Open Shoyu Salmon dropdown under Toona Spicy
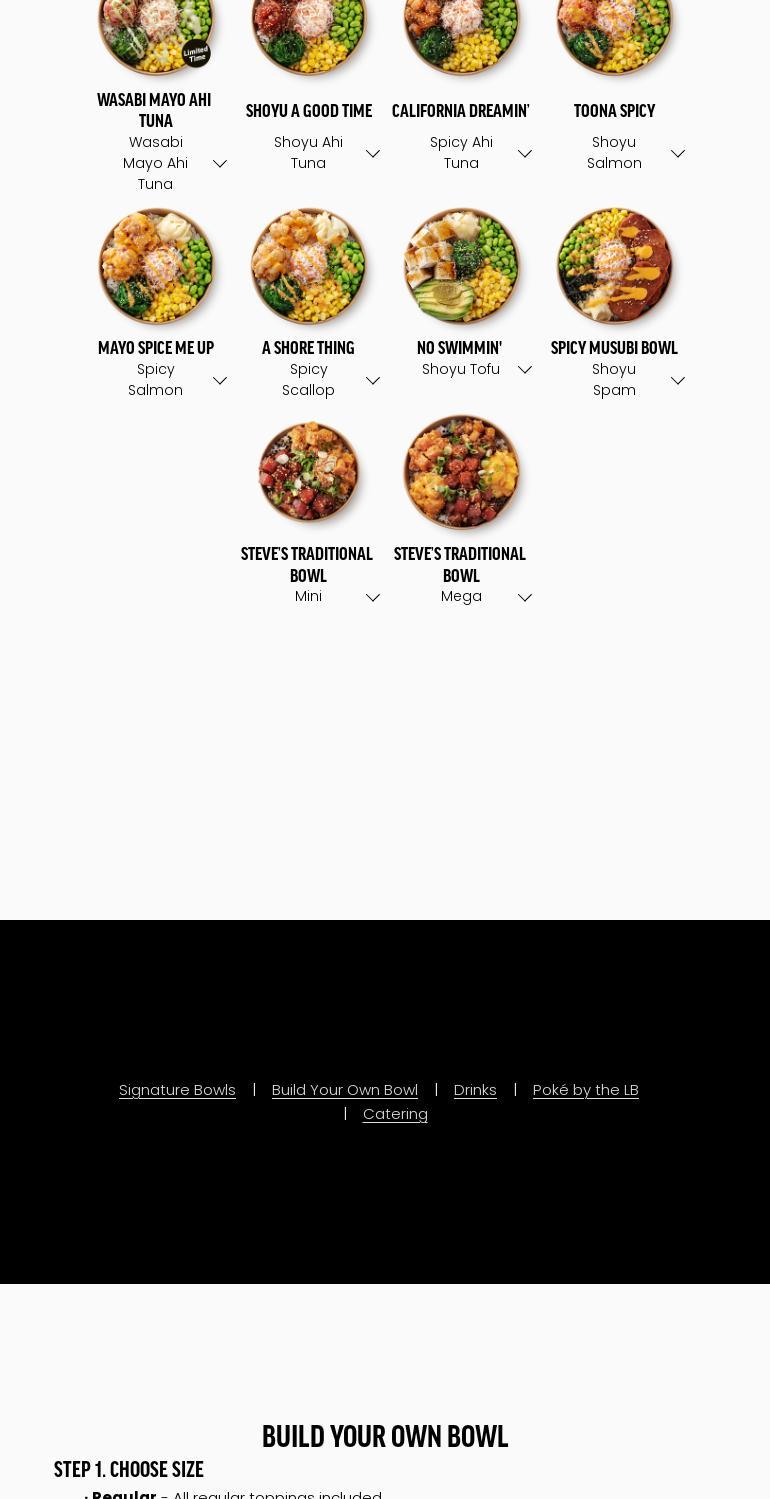Screen dimensions: 770x1499 coord(678,153)
